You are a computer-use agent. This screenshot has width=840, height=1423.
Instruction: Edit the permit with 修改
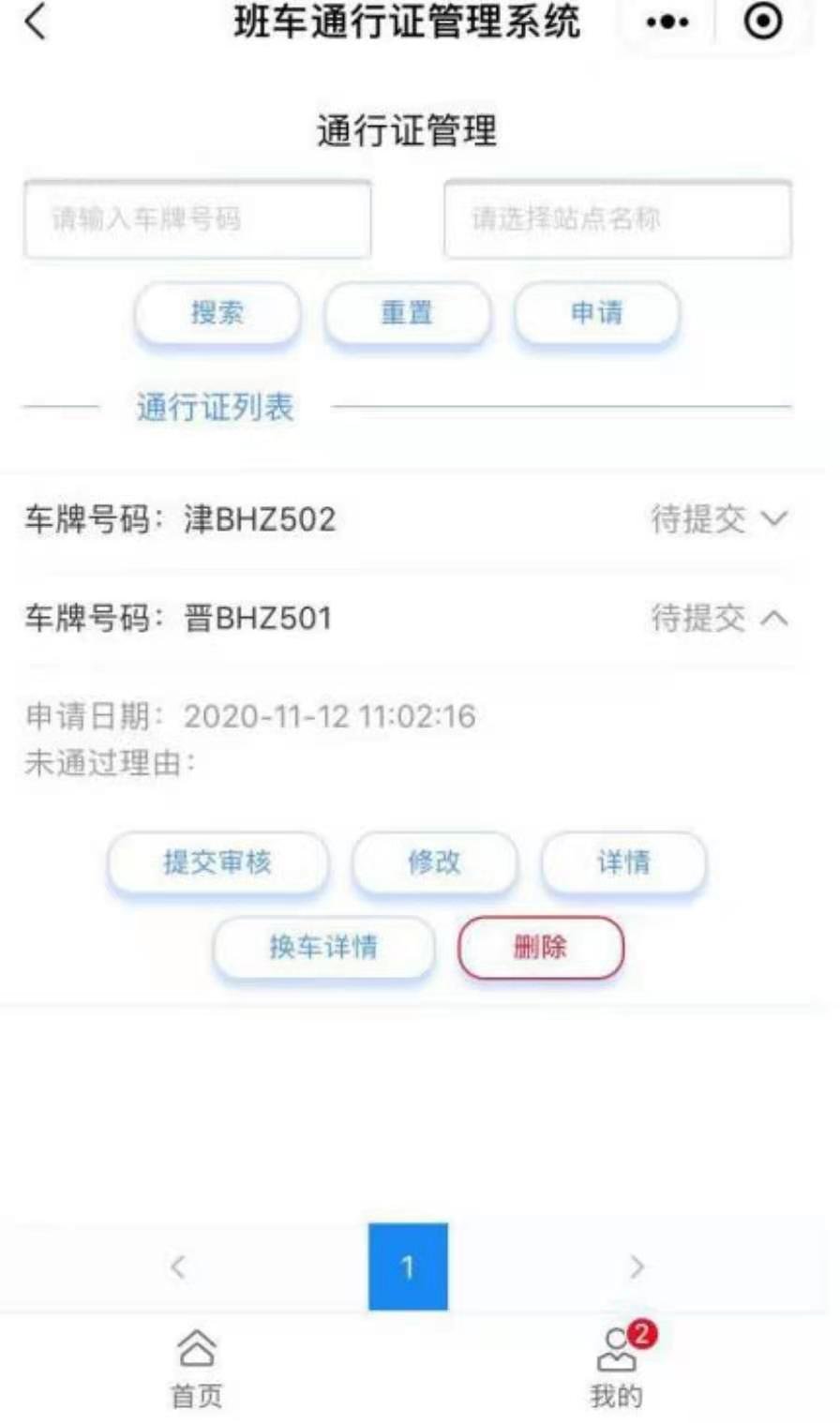coord(434,862)
